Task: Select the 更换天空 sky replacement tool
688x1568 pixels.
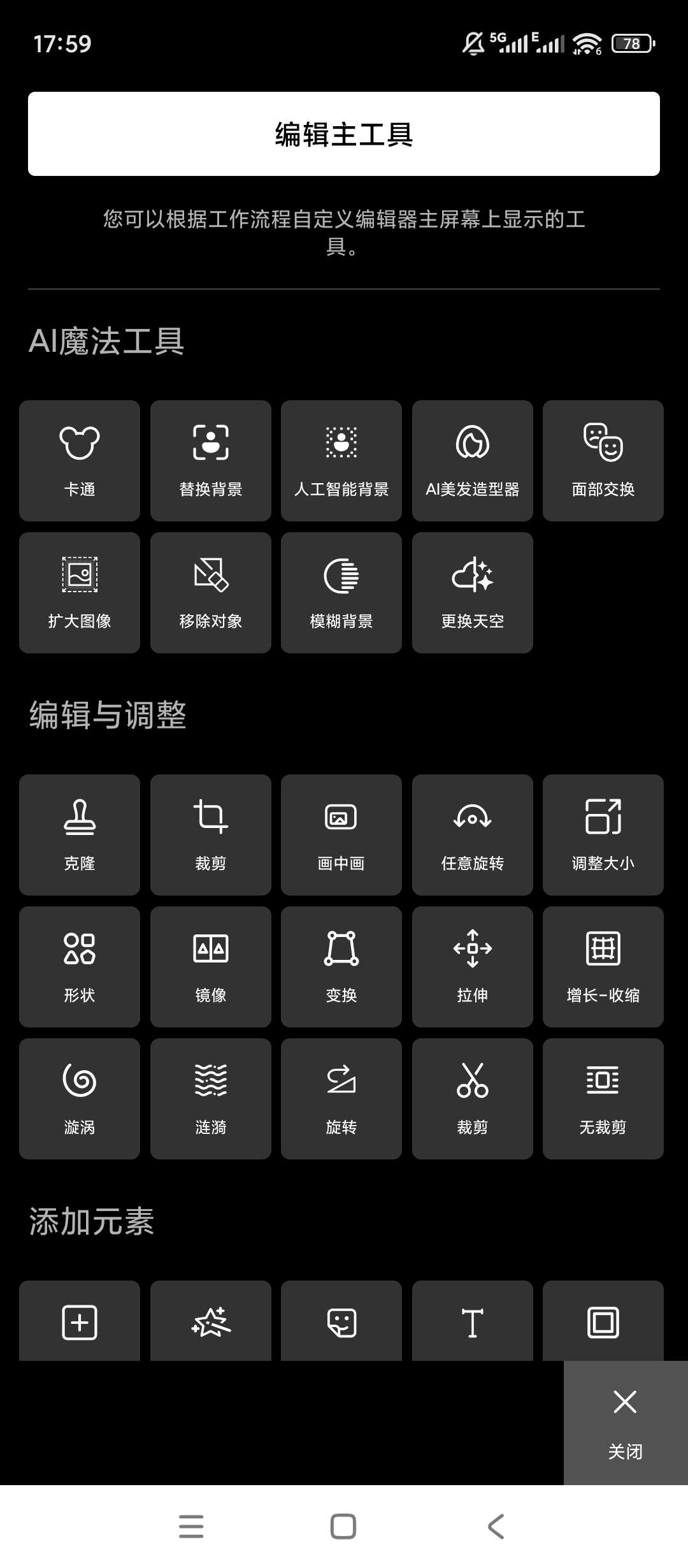Action: 473,592
